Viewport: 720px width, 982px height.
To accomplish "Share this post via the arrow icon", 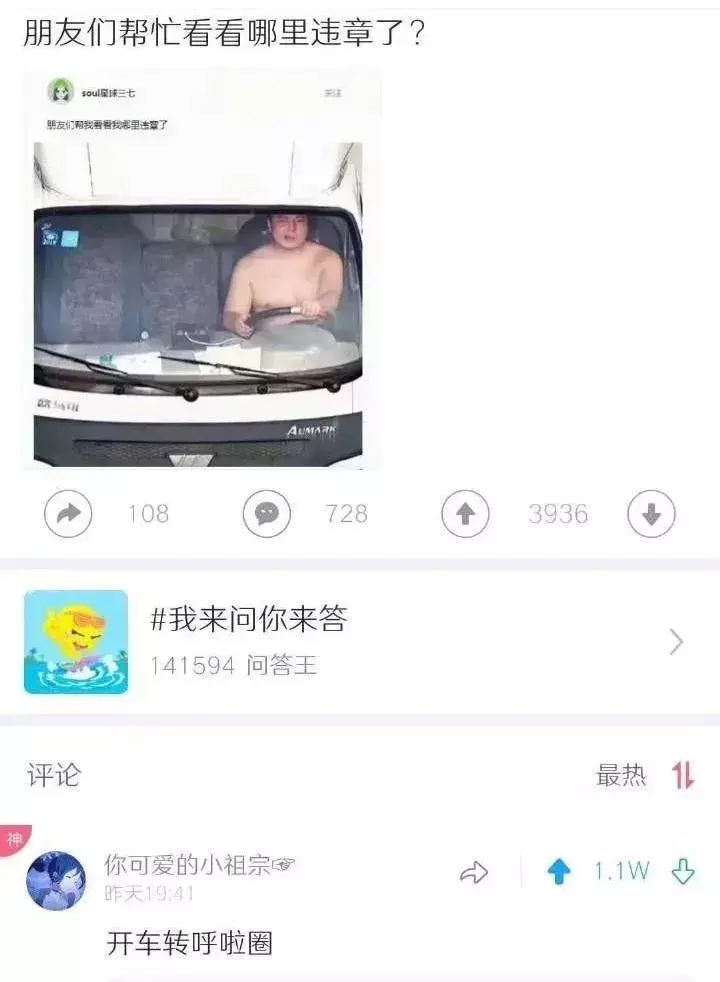I will [68, 514].
